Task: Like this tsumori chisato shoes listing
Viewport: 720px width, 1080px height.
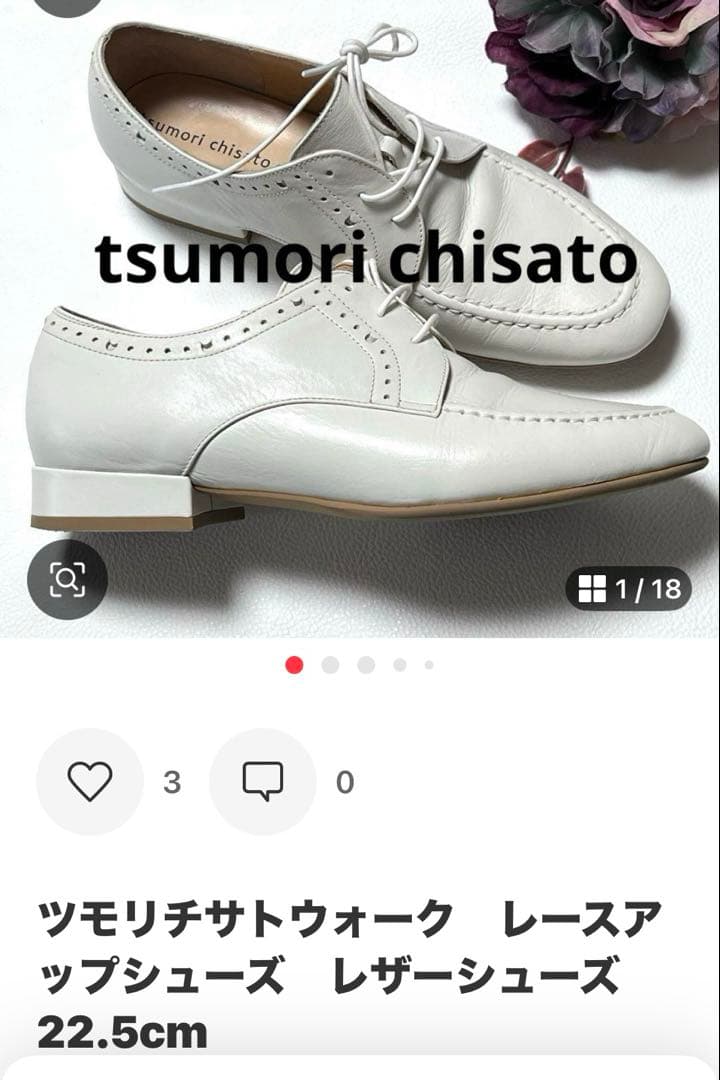Action: [x=90, y=781]
